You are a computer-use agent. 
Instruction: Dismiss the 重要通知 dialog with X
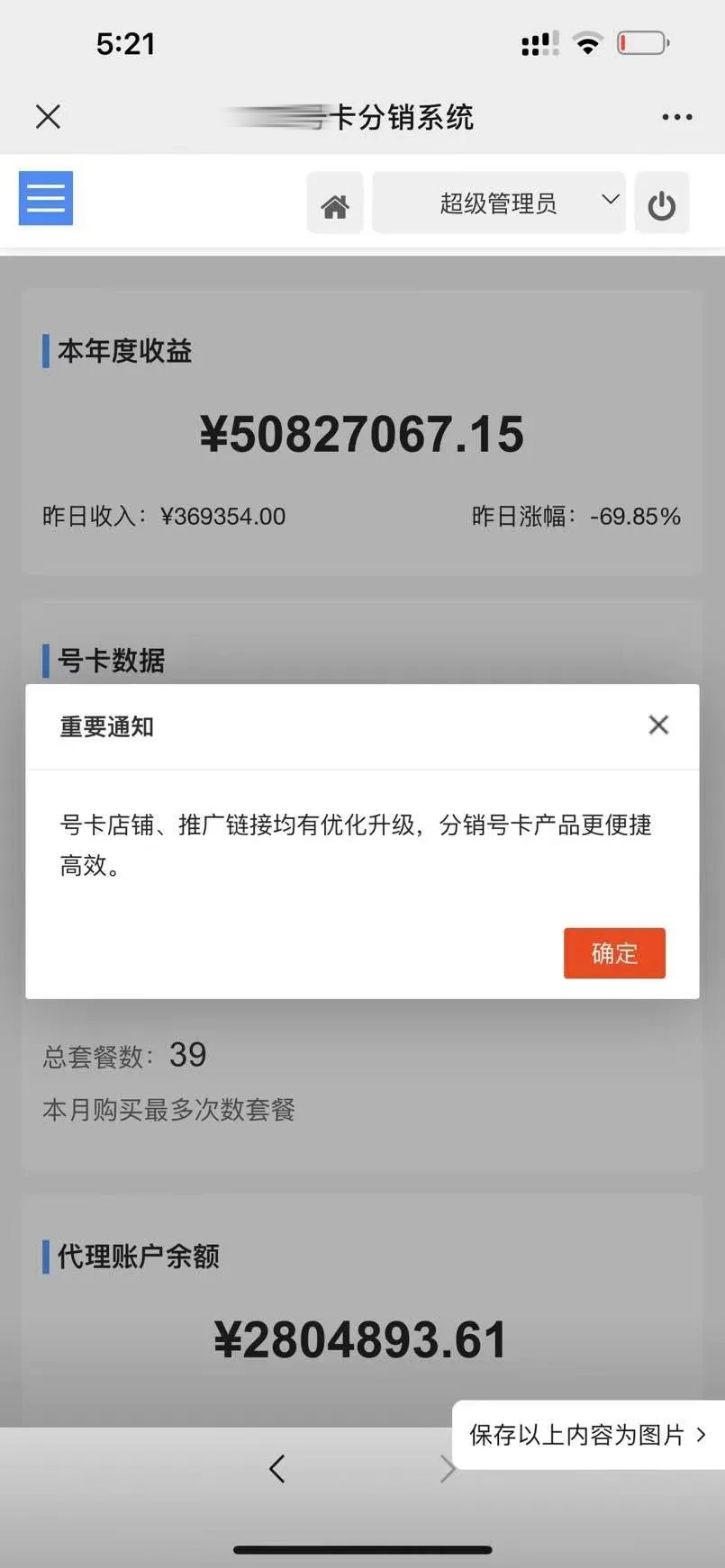(x=658, y=725)
